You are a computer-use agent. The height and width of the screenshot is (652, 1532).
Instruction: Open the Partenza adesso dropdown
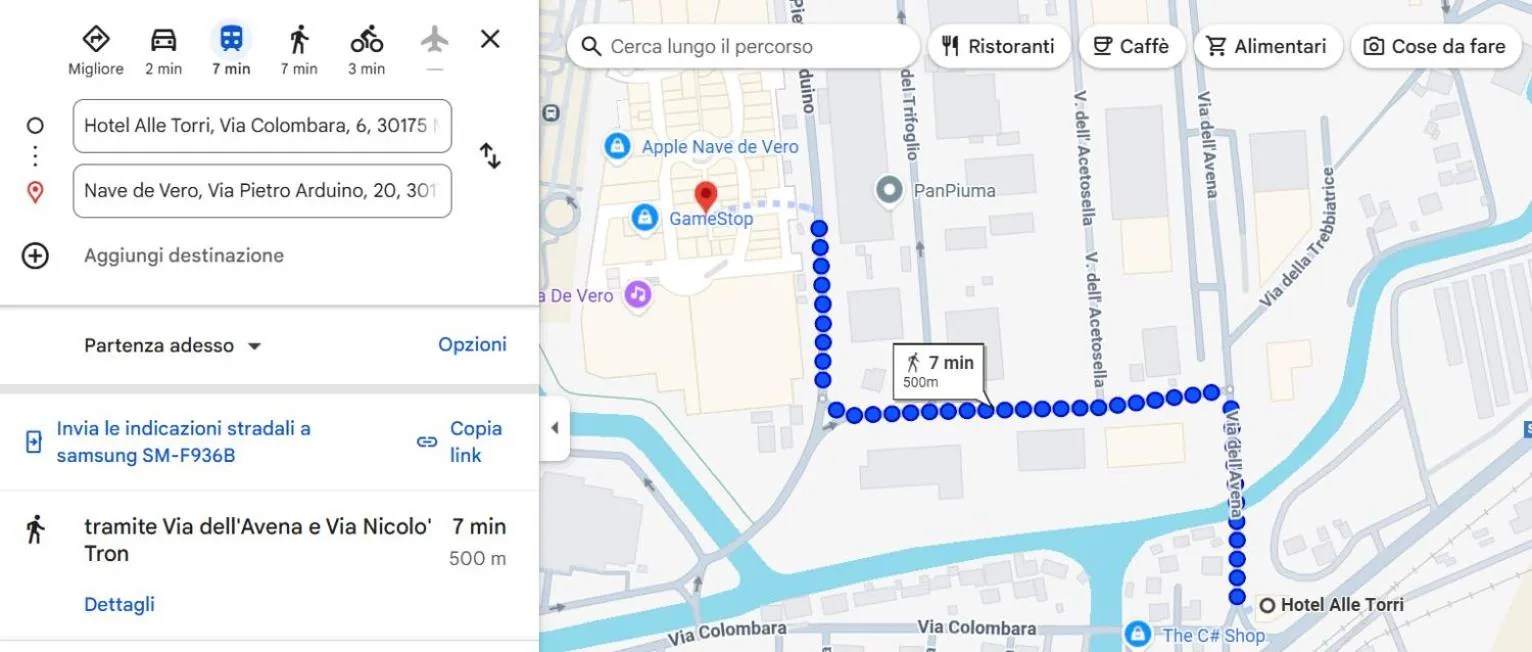pyautogui.click(x=173, y=346)
